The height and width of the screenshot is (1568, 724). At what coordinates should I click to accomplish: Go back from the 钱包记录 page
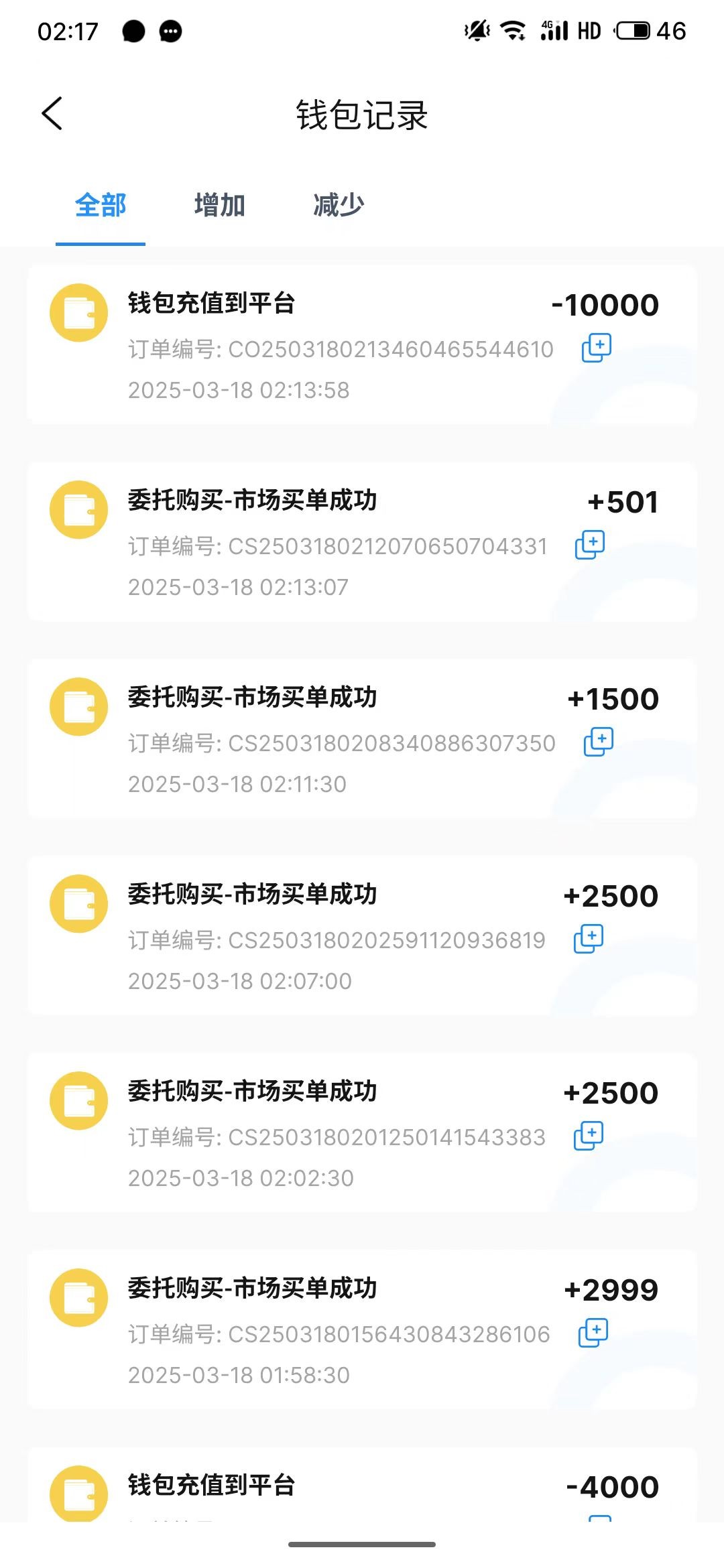52,113
